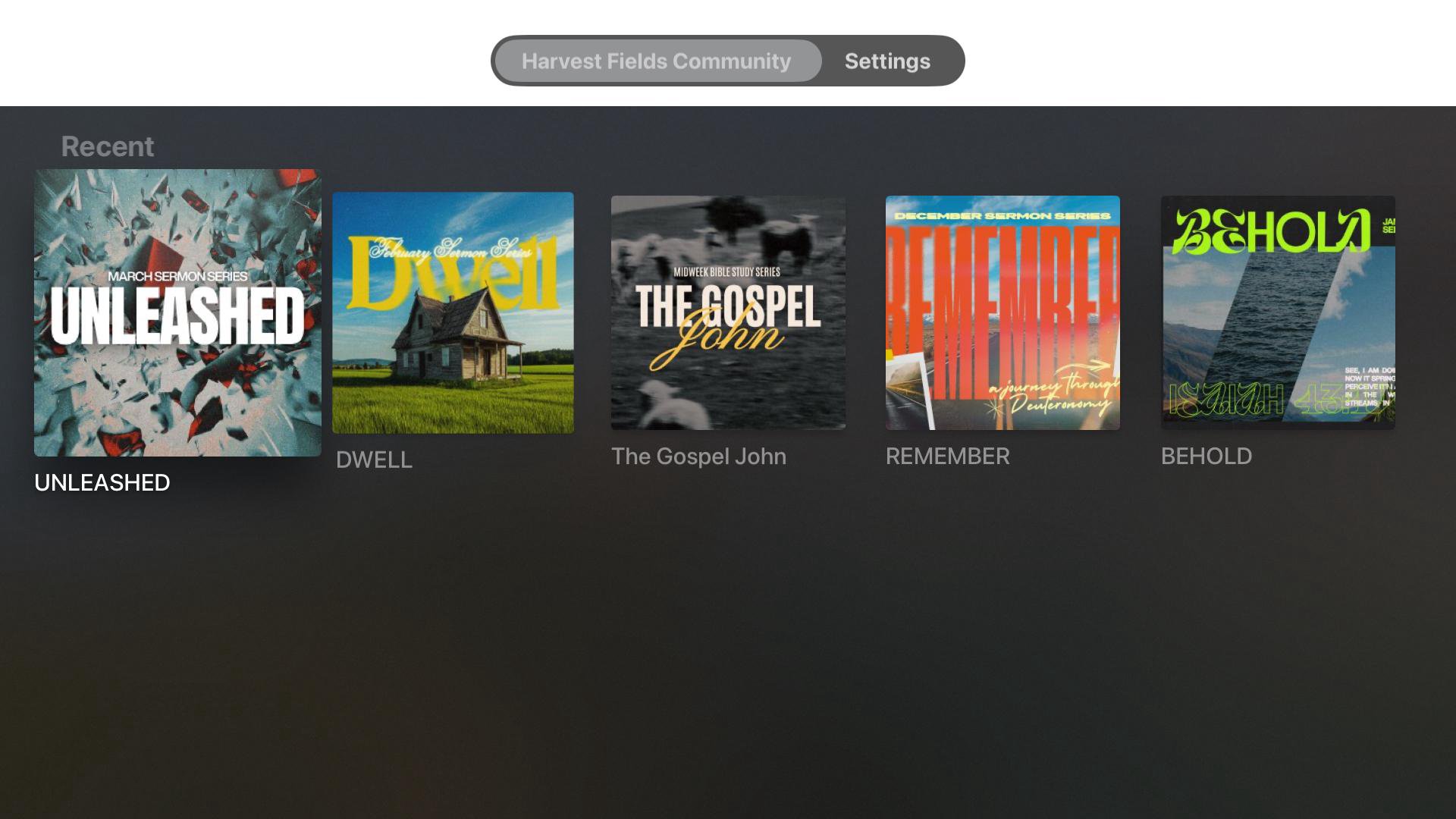View the REMEMBER sermon series
Screen dimensions: 1456x819
1003,312
